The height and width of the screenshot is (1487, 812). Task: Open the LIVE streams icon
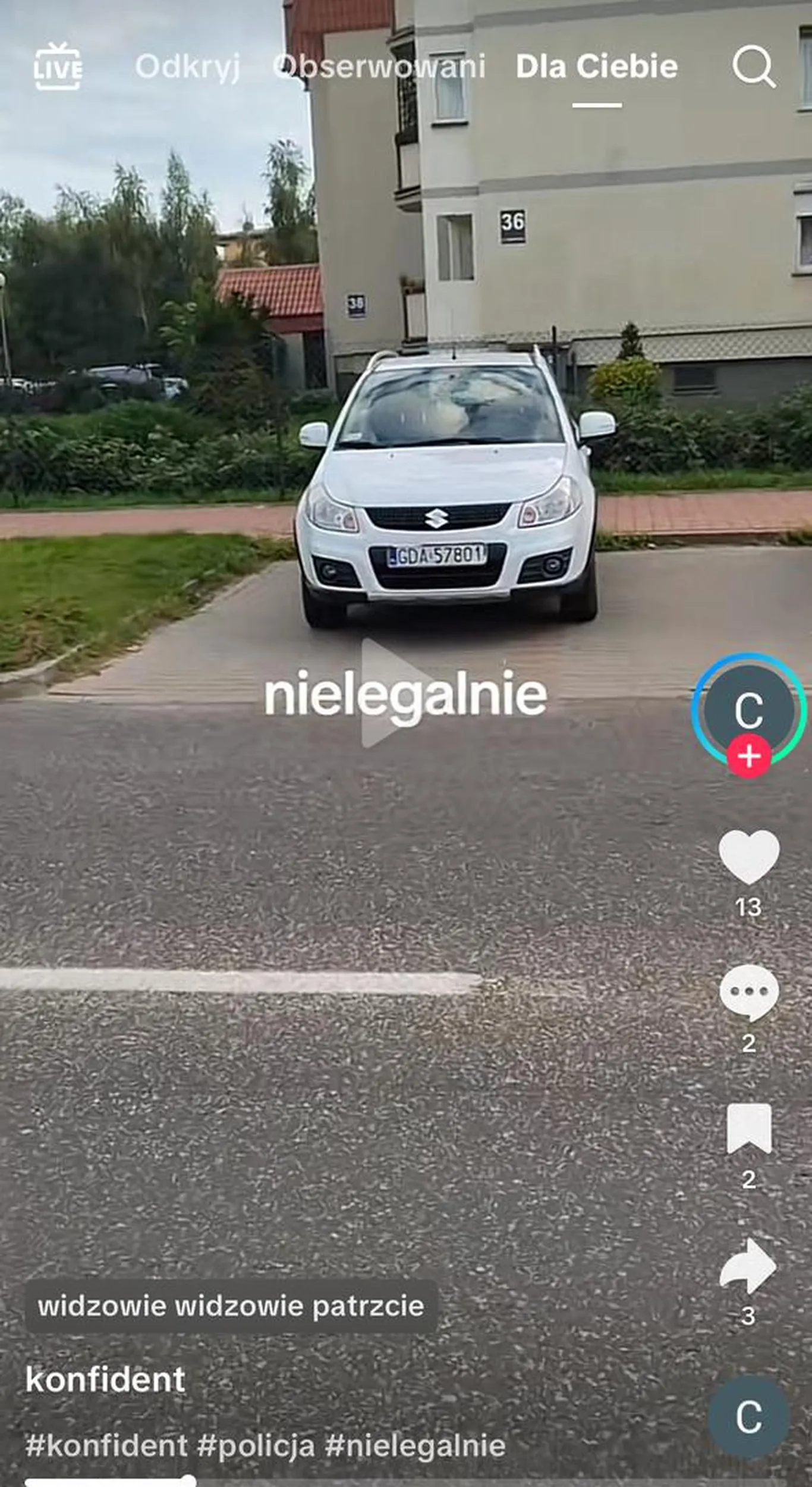(58, 66)
